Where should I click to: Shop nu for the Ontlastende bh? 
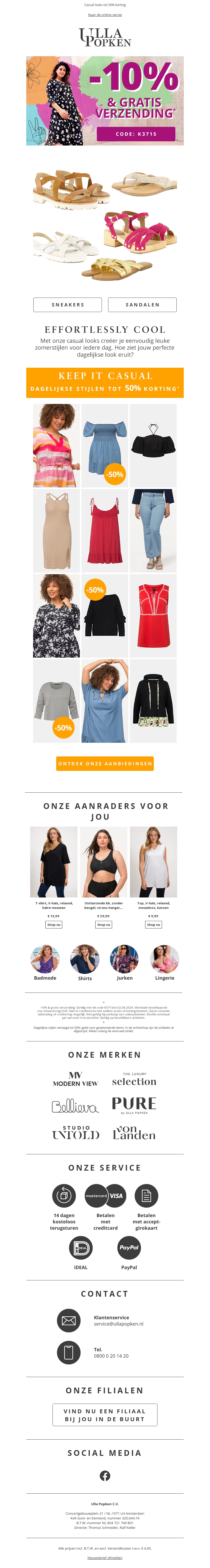(103, 924)
